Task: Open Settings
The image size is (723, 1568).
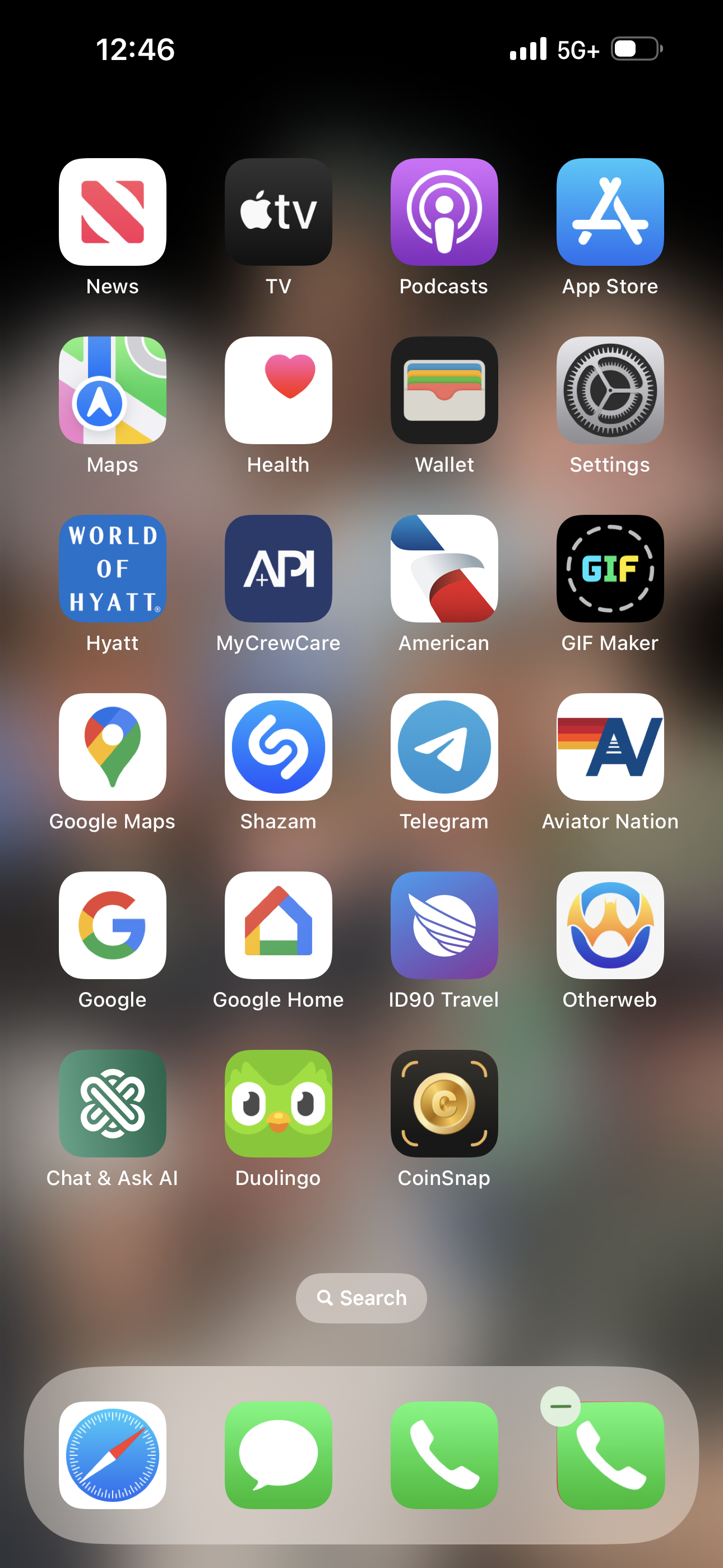Action: [610, 390]
